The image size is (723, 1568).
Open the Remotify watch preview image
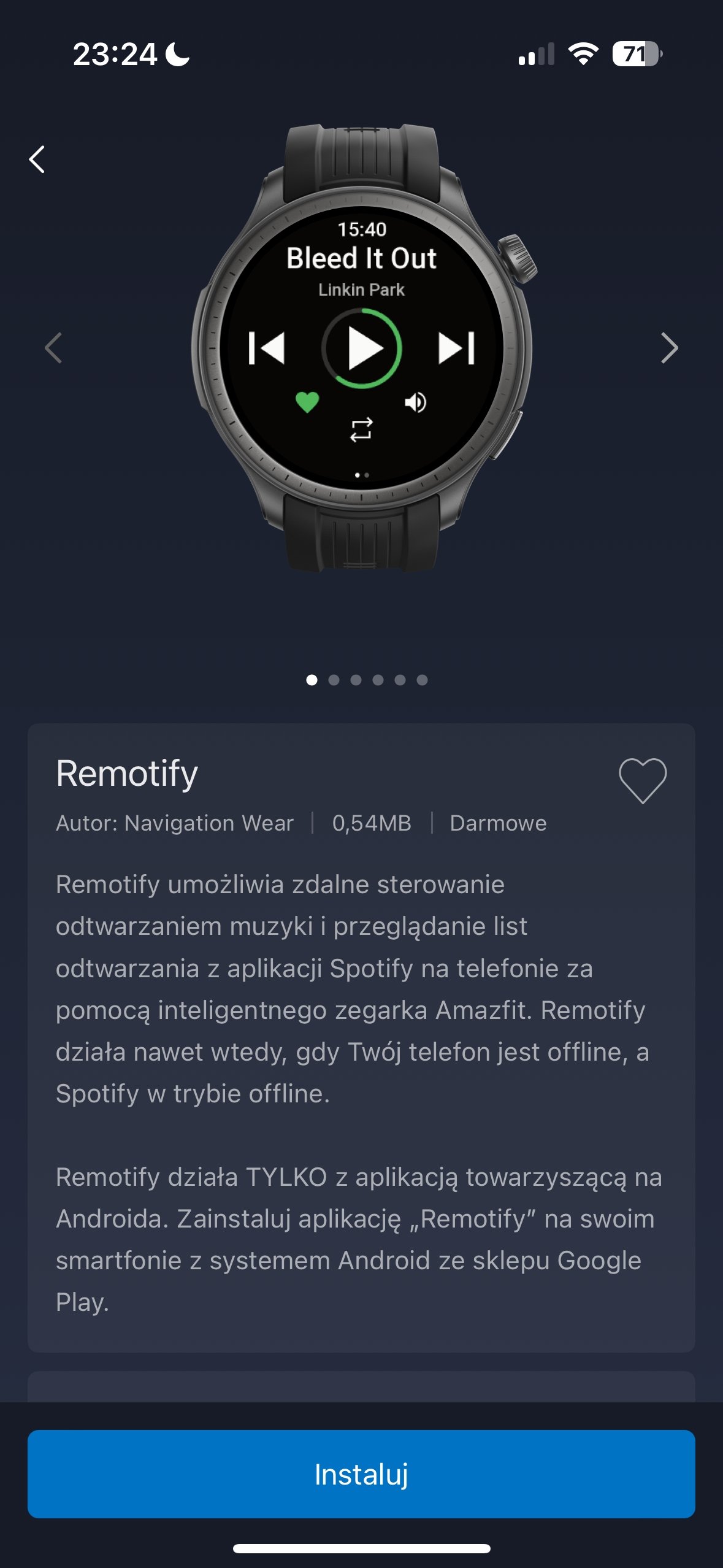[362, 348]
